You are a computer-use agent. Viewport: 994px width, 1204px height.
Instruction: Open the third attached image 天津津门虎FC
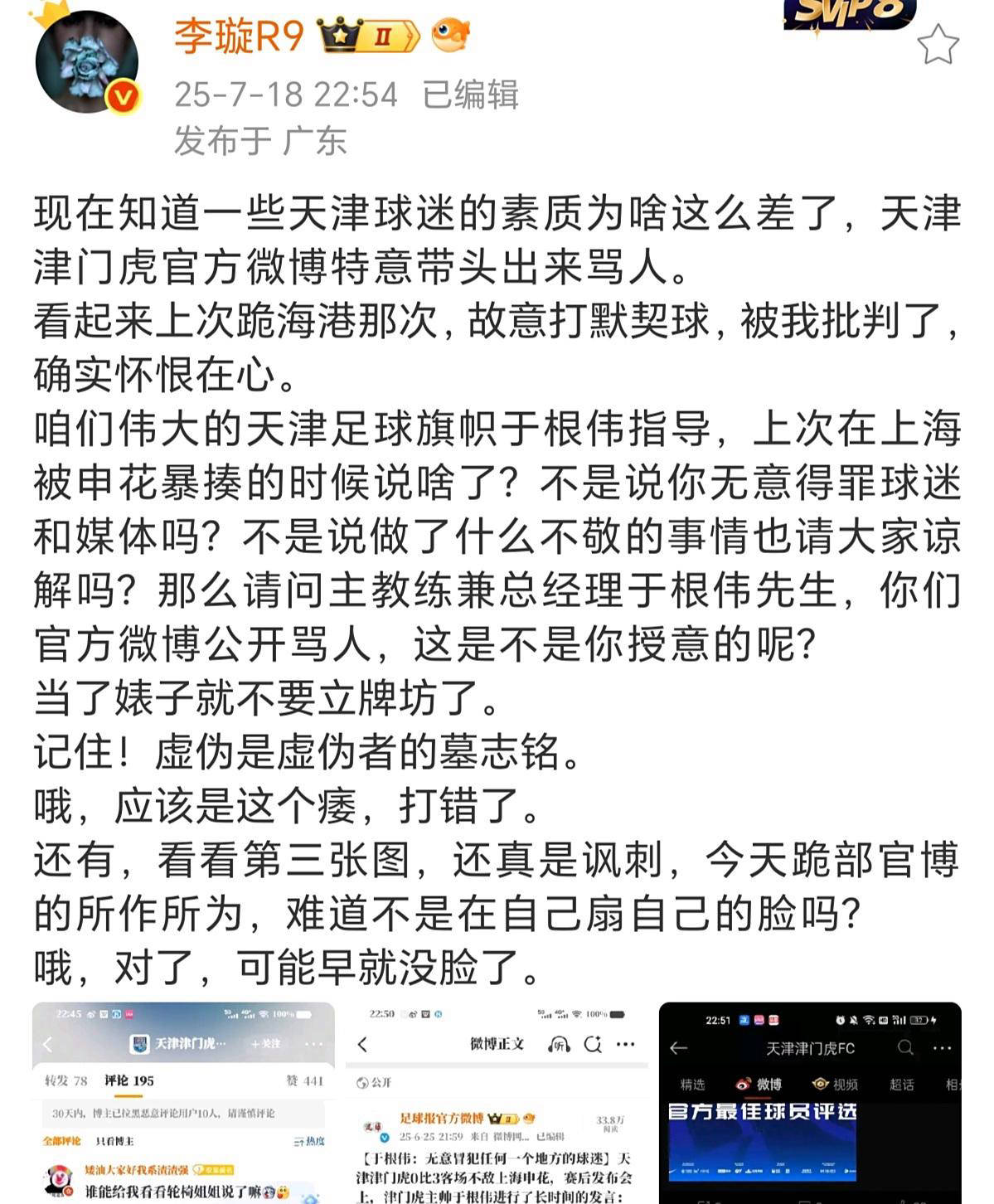[x=809, y=1103]
